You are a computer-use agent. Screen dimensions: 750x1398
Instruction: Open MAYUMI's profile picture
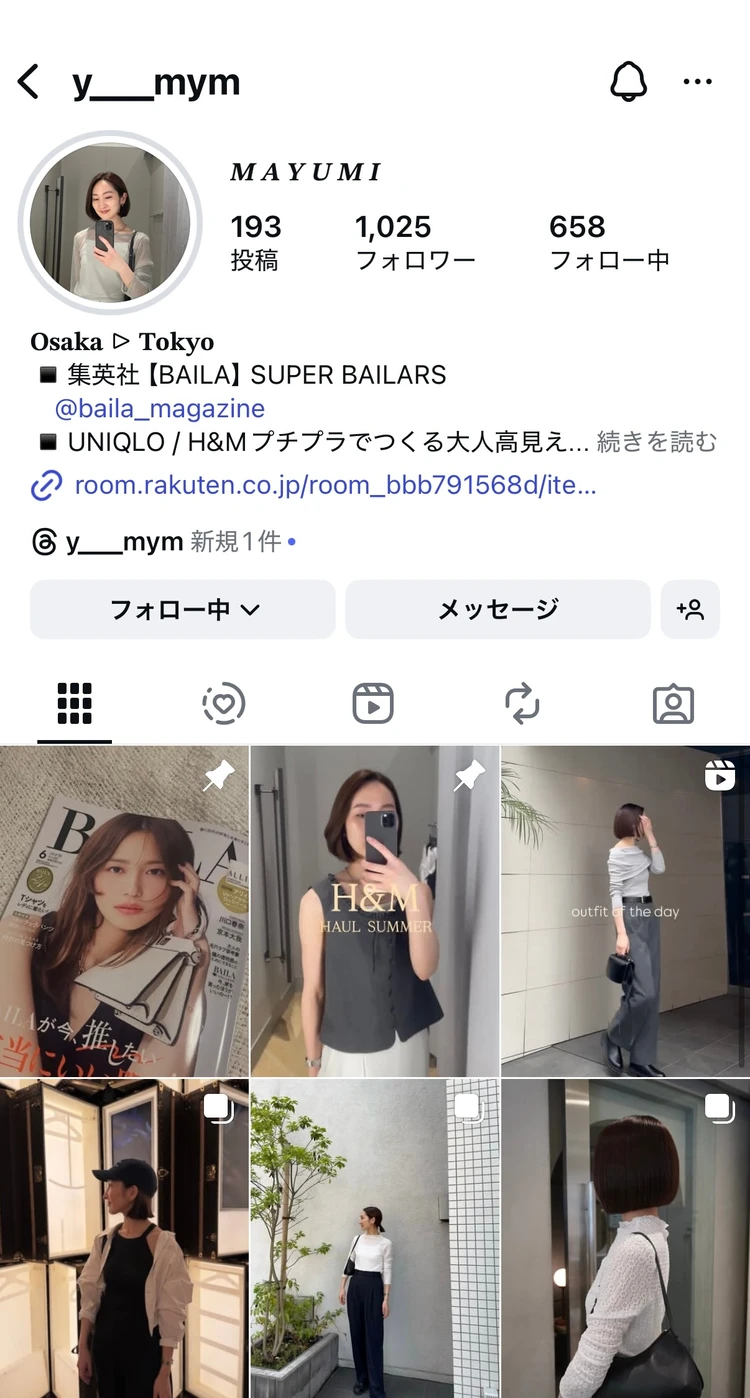coord(110,221)
